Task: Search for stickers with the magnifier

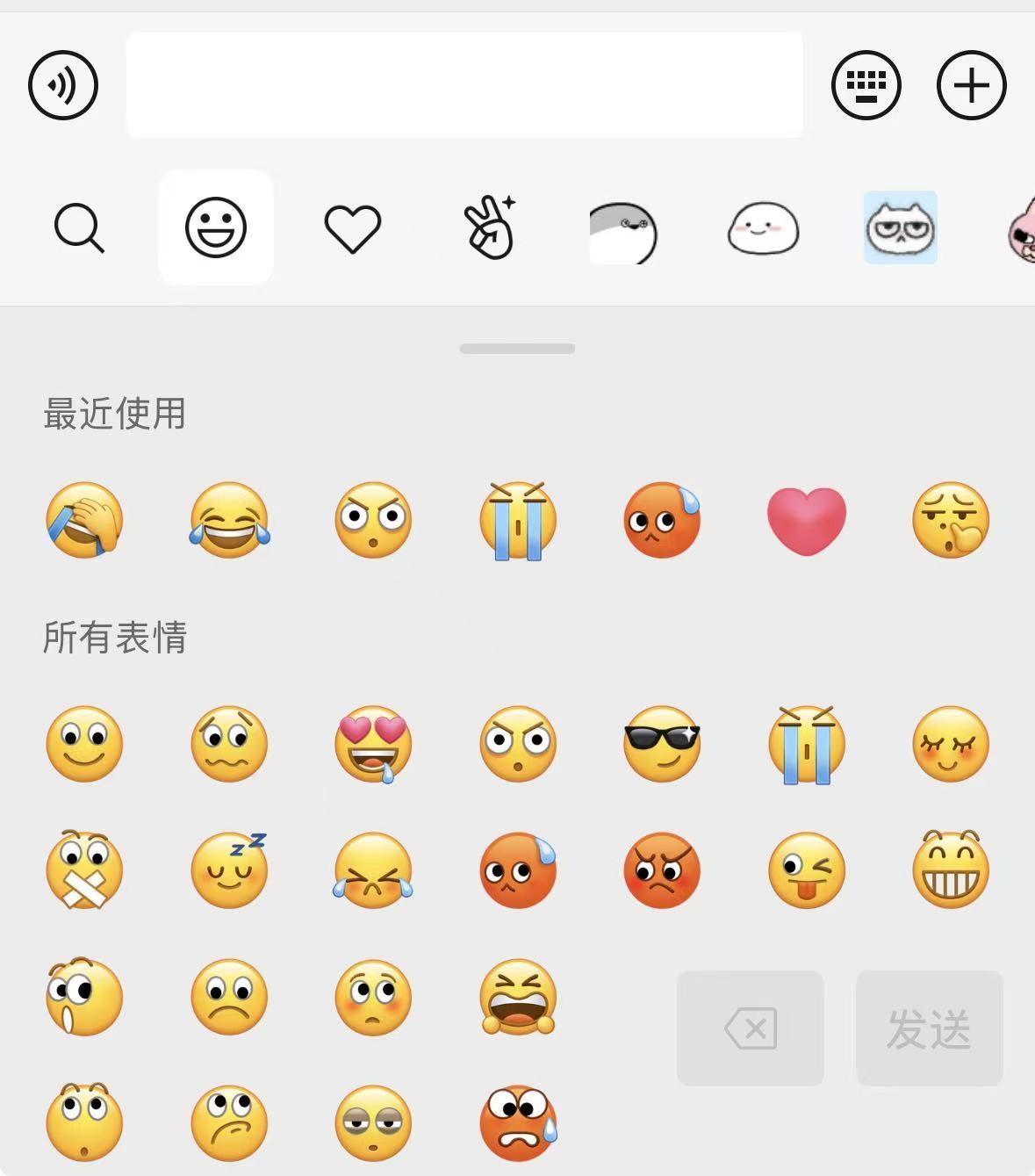Action: pos(79,228)
